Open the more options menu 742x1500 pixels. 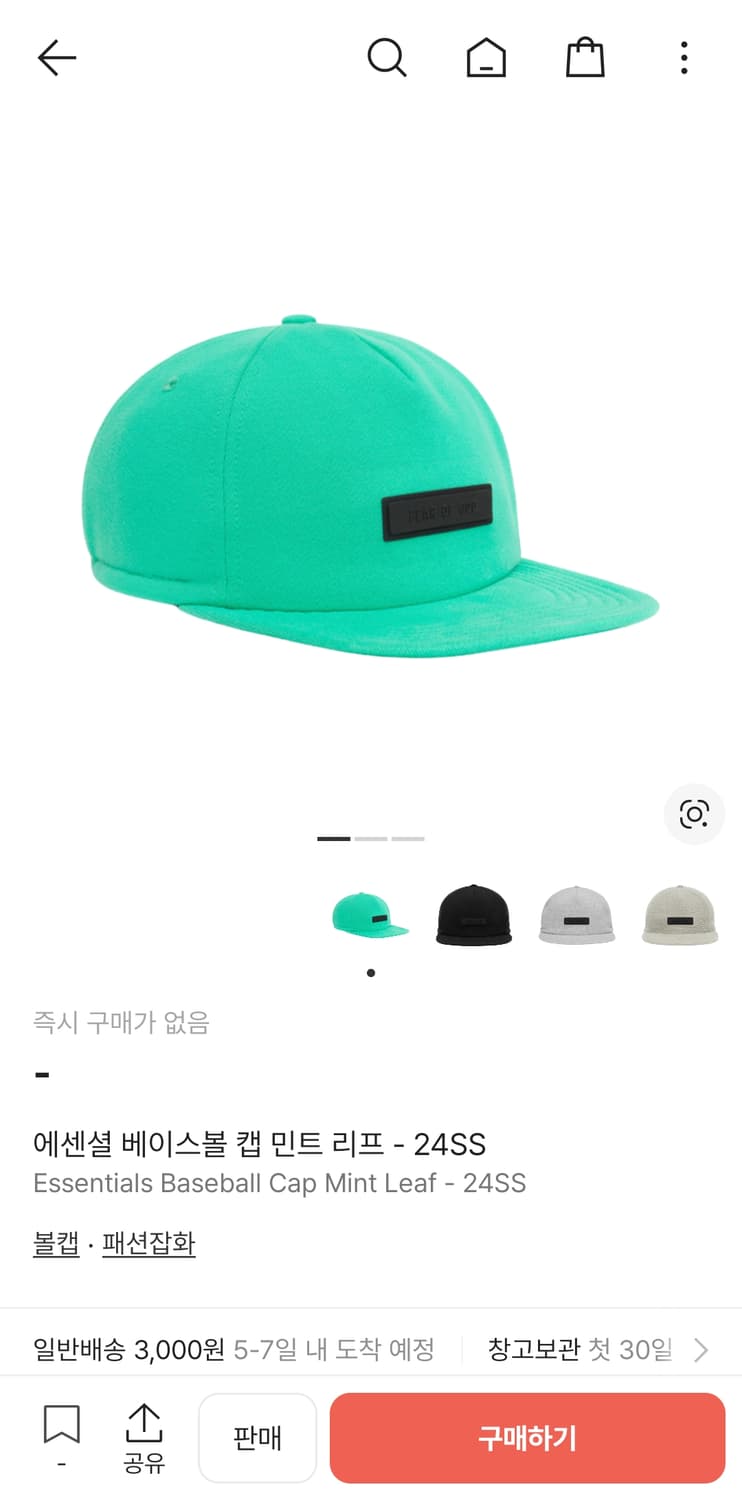pos(683,57)
